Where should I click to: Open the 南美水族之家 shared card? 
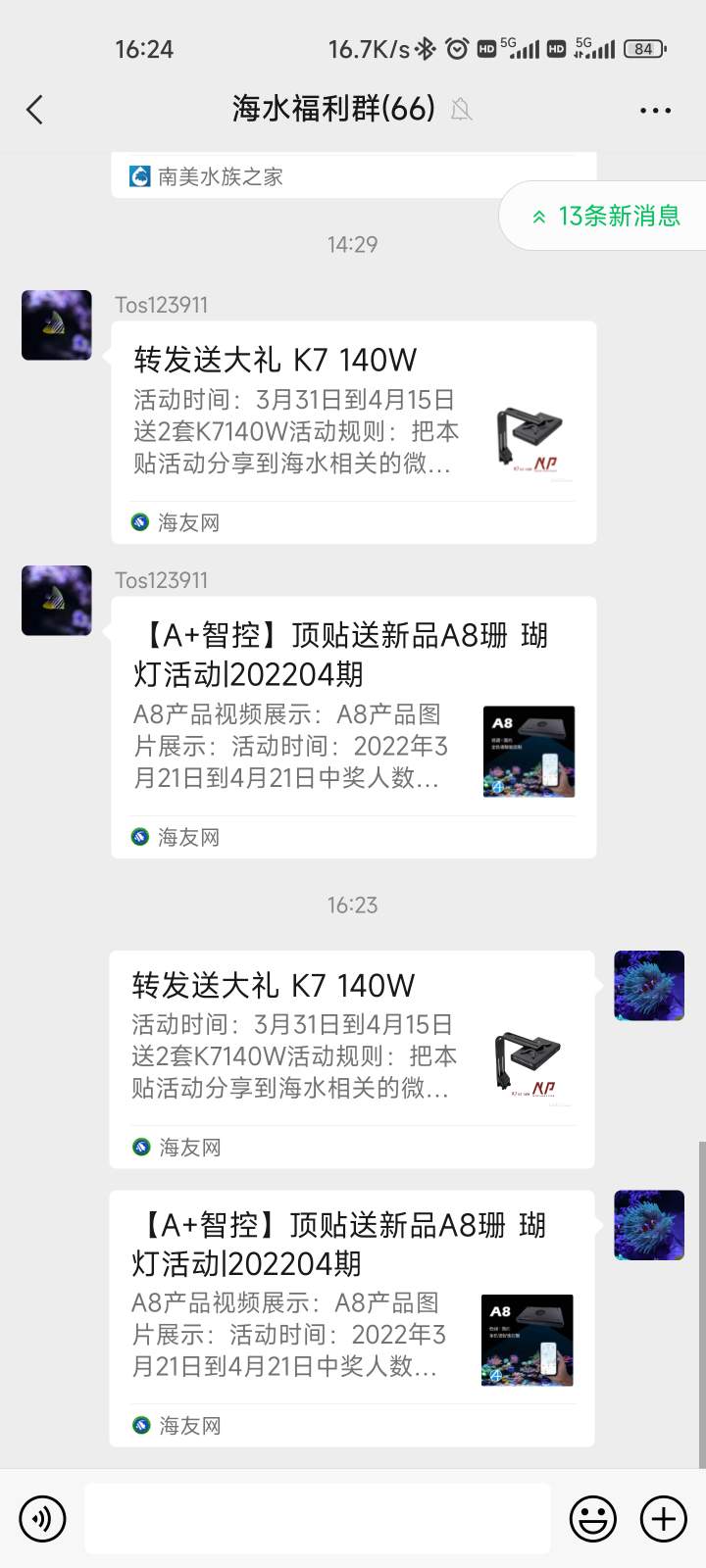click(353, 176)
